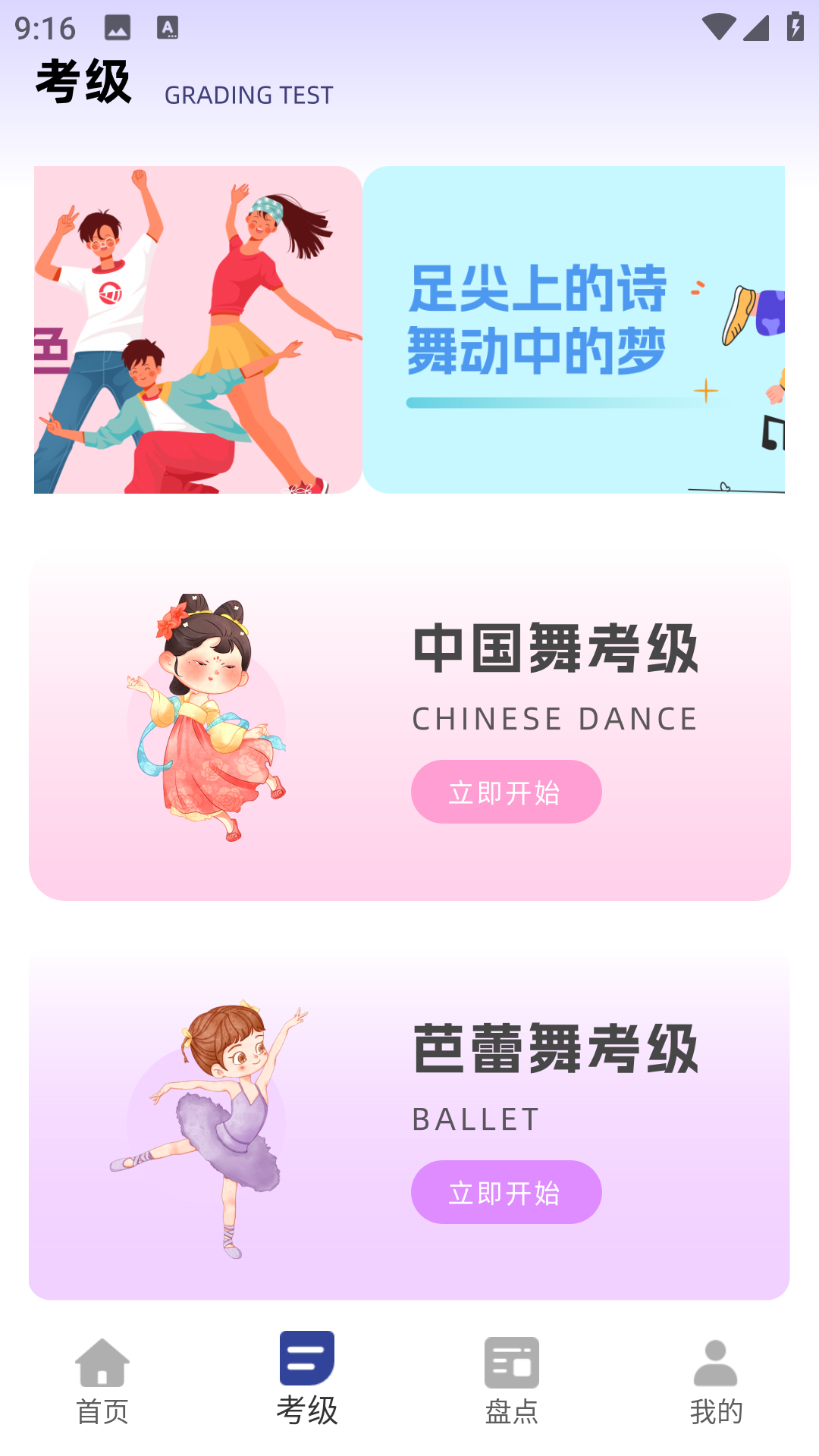
Task: Click the 考级 document icon in navigation bar
Action: (x=307, y=1360)
